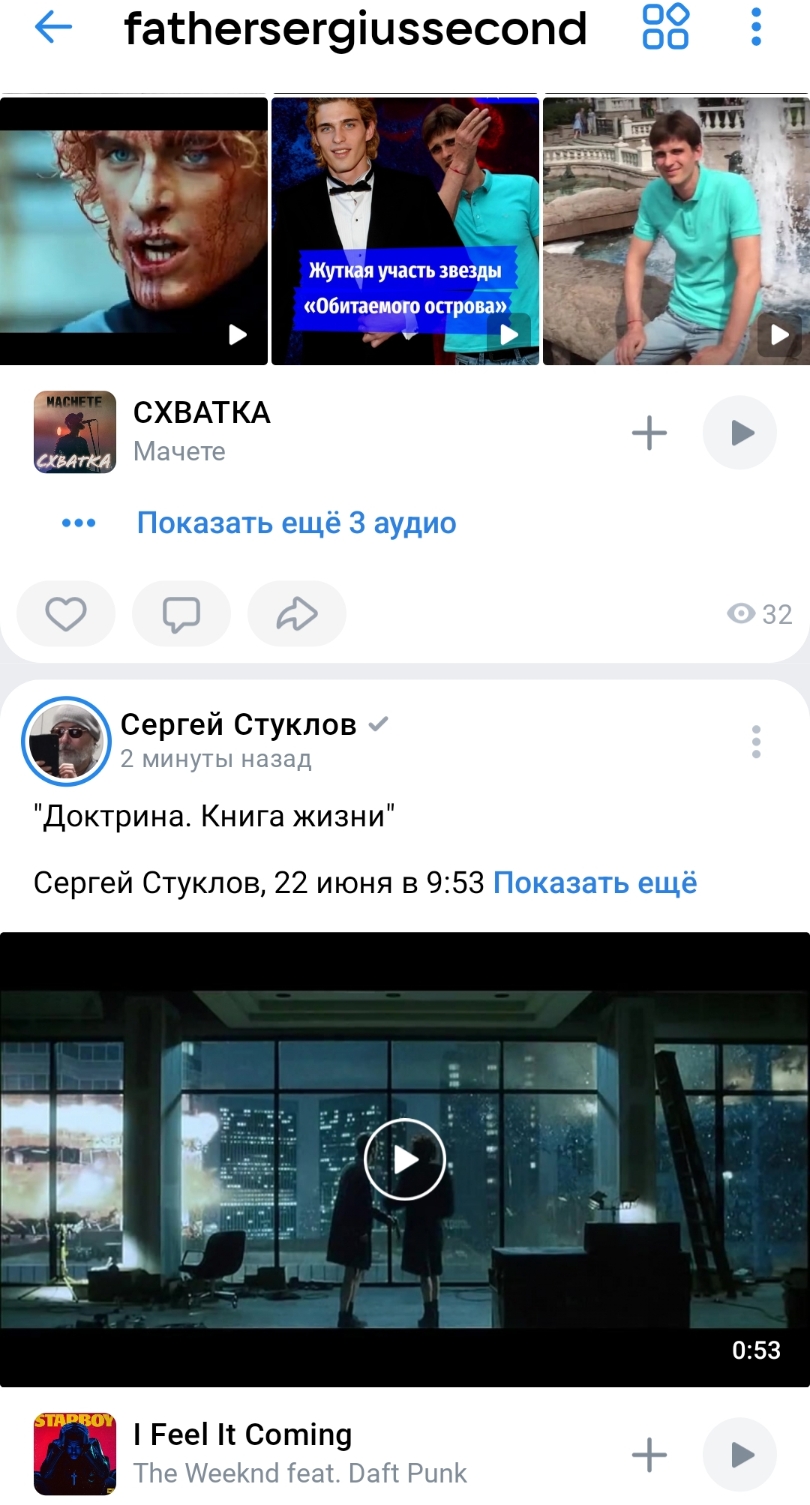Open the header's three-dot overflow menu
810x1505 pixels.
(x=756, y=27)
